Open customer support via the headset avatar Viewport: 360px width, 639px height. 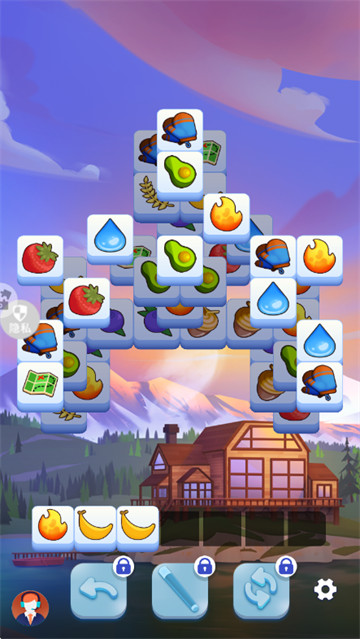pos(30,608)
